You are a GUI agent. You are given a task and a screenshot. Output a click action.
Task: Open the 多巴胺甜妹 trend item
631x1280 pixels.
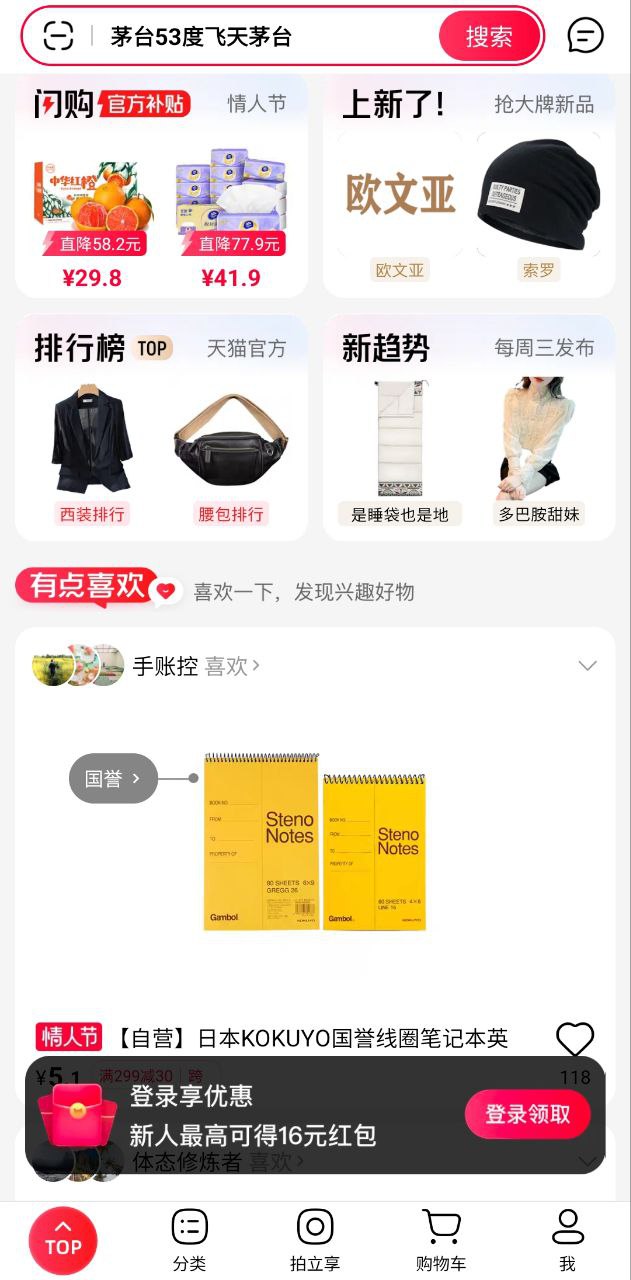click(x=539, y=450)
